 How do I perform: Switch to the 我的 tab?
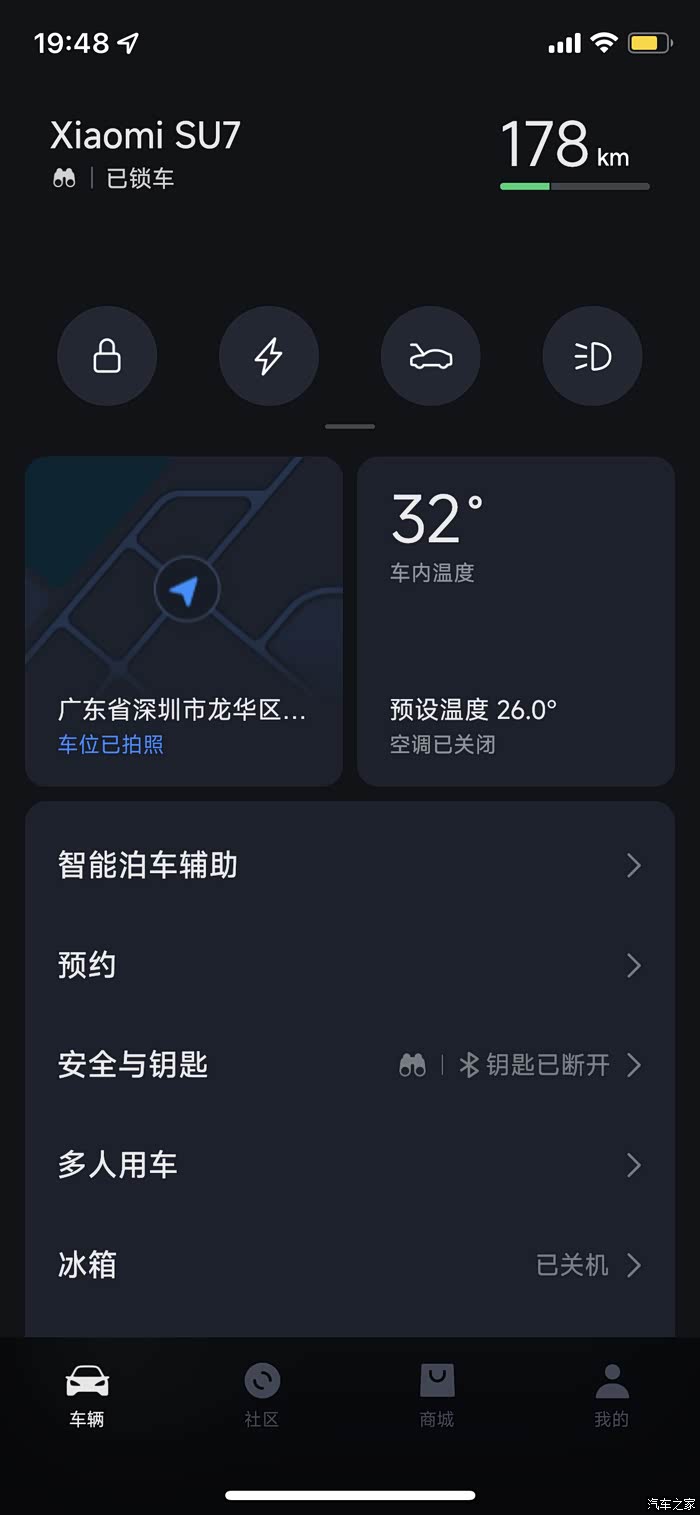pyautogui.click(x=611, y=1396)
